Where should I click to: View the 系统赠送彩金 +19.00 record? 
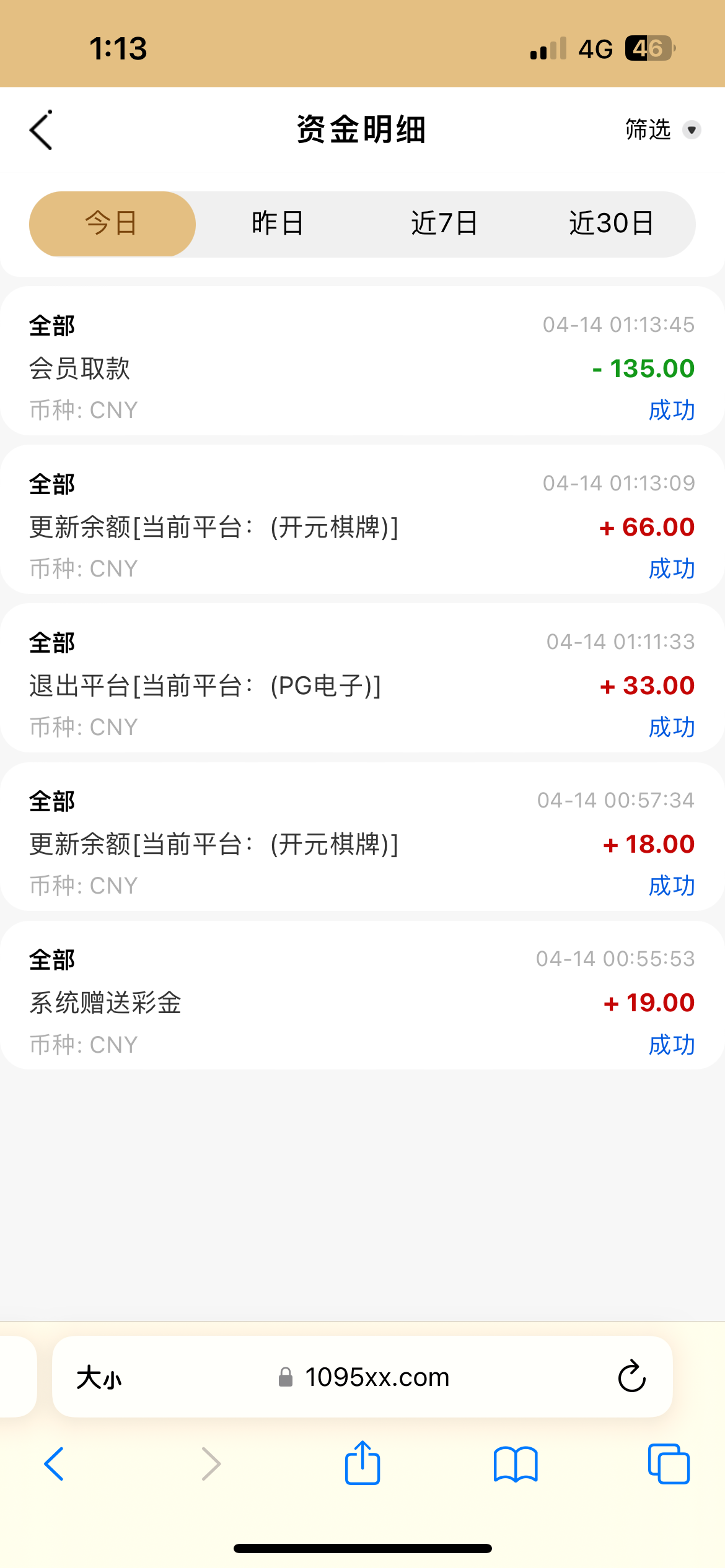362,1002
